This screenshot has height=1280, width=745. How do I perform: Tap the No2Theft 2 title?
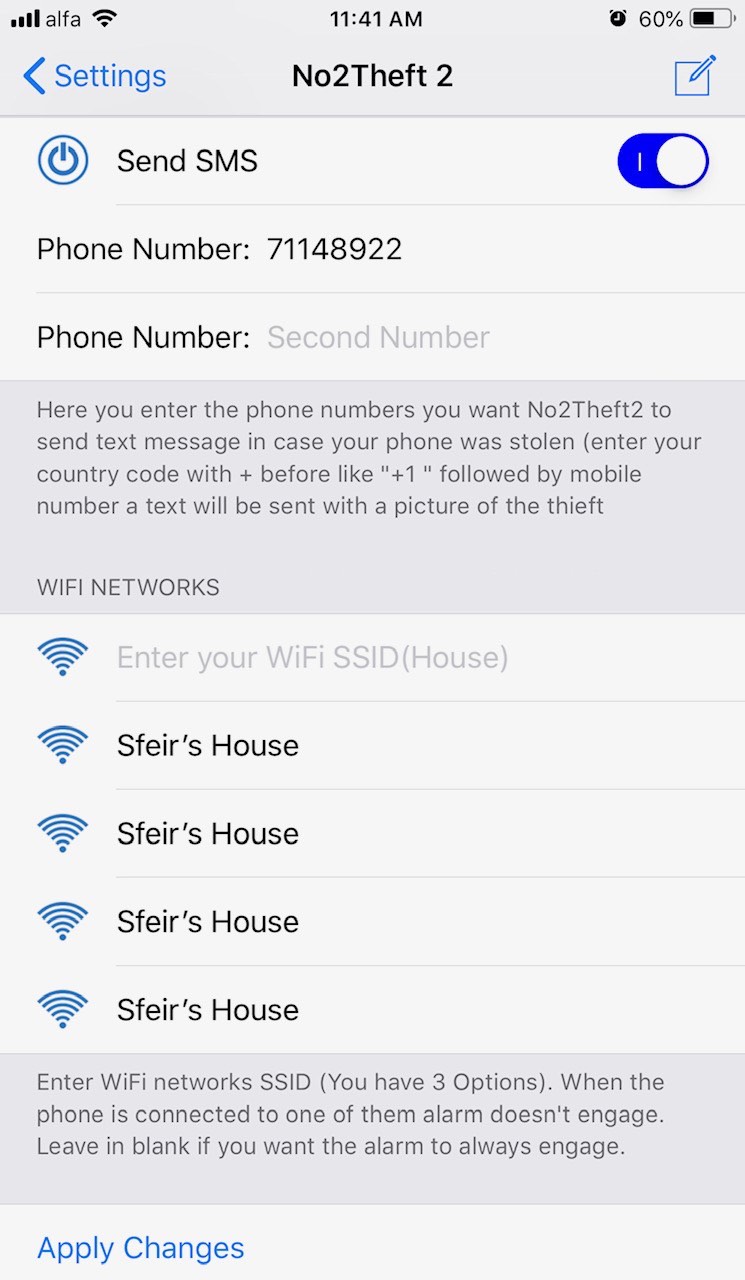click(372, 75)
